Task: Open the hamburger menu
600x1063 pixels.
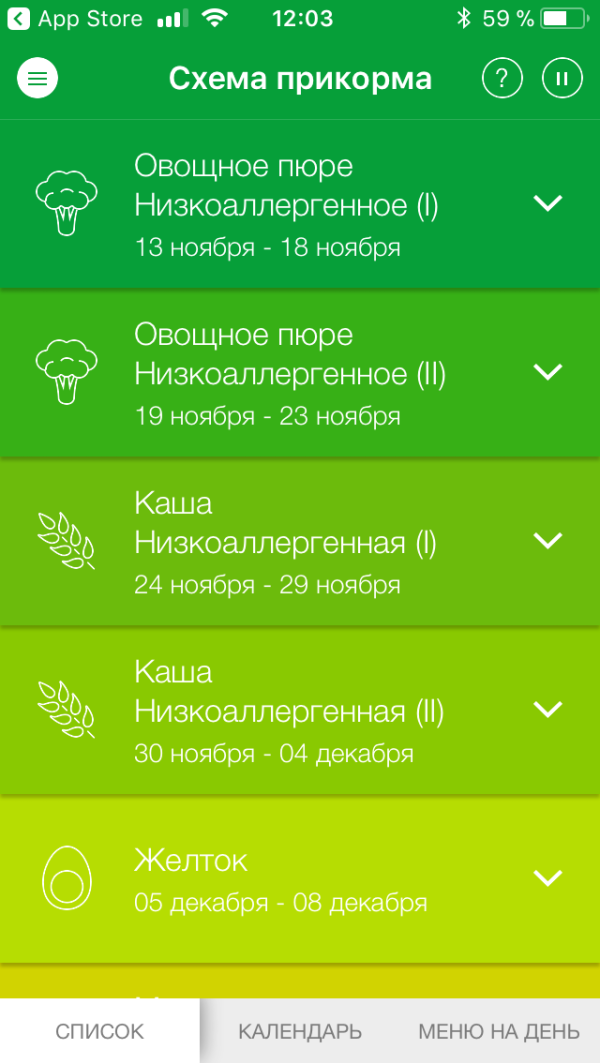Action: [38, 79]
